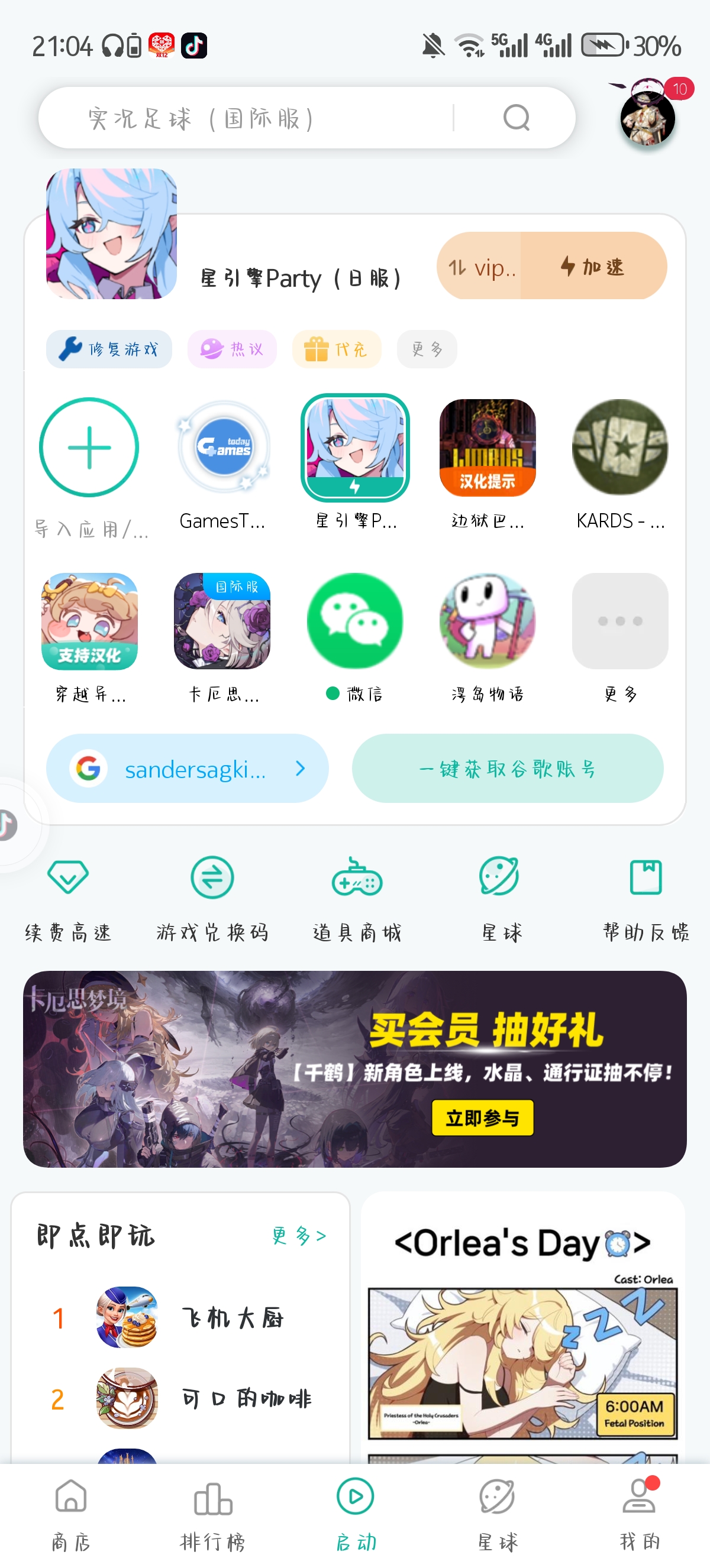The width and height of the screenshot is (710, 1568).
Task: Tap 立即参与 on the membership banner
Action: (x=482, y=1118)
